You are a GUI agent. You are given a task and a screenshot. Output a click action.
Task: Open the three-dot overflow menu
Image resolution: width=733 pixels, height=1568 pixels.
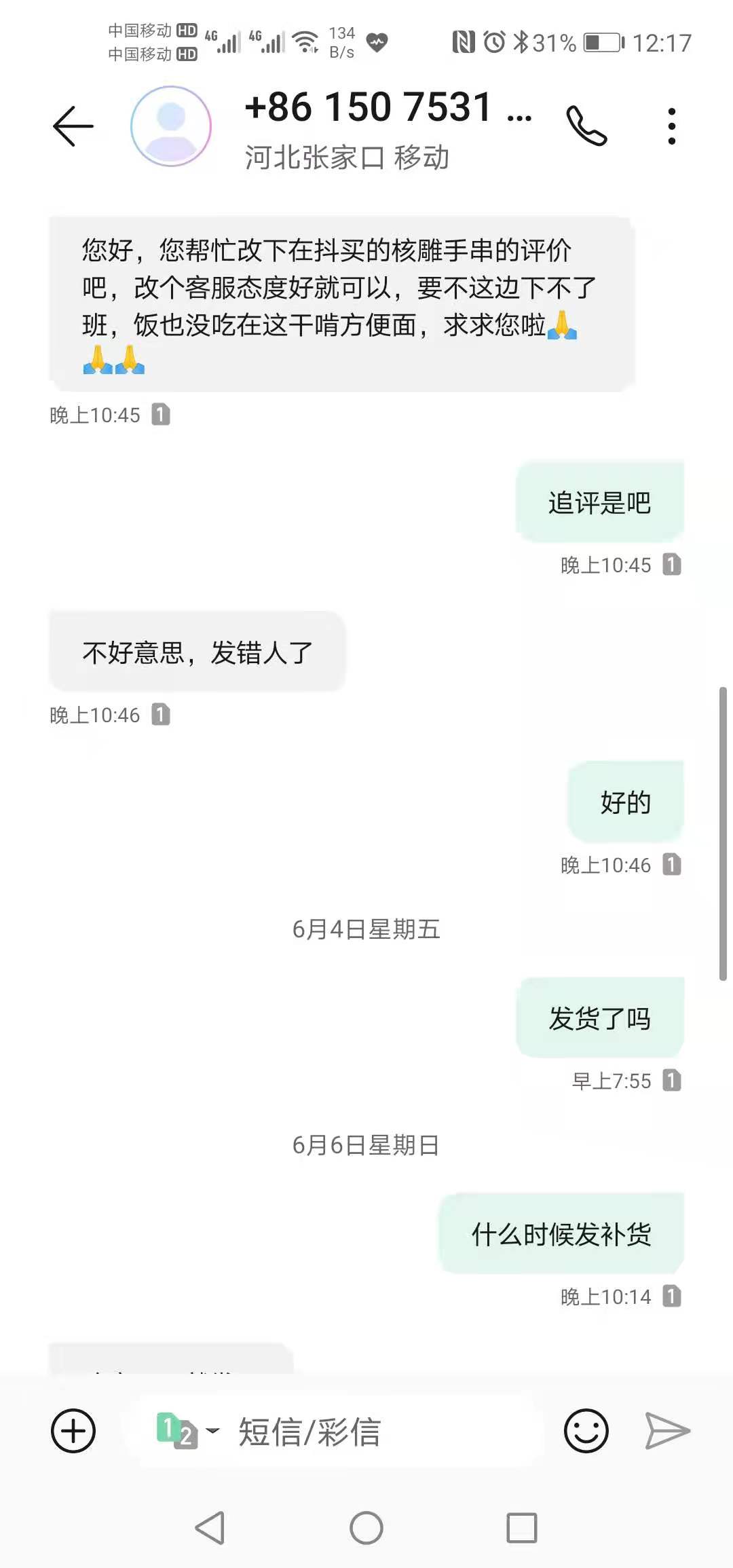coord(671,126)
